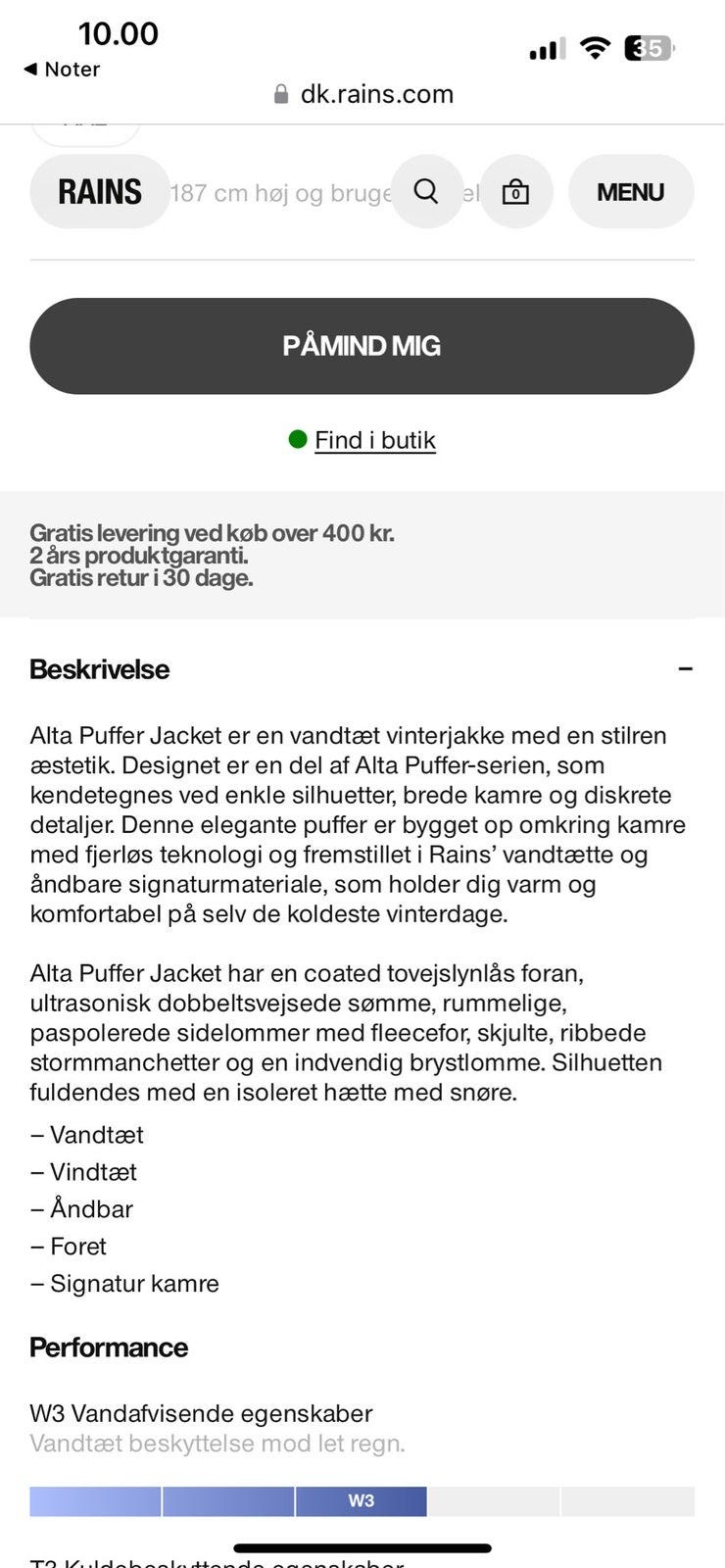Return to Noter via the back indicator
This screenshot has height=1568, width=725.
[x=62, y=69]
